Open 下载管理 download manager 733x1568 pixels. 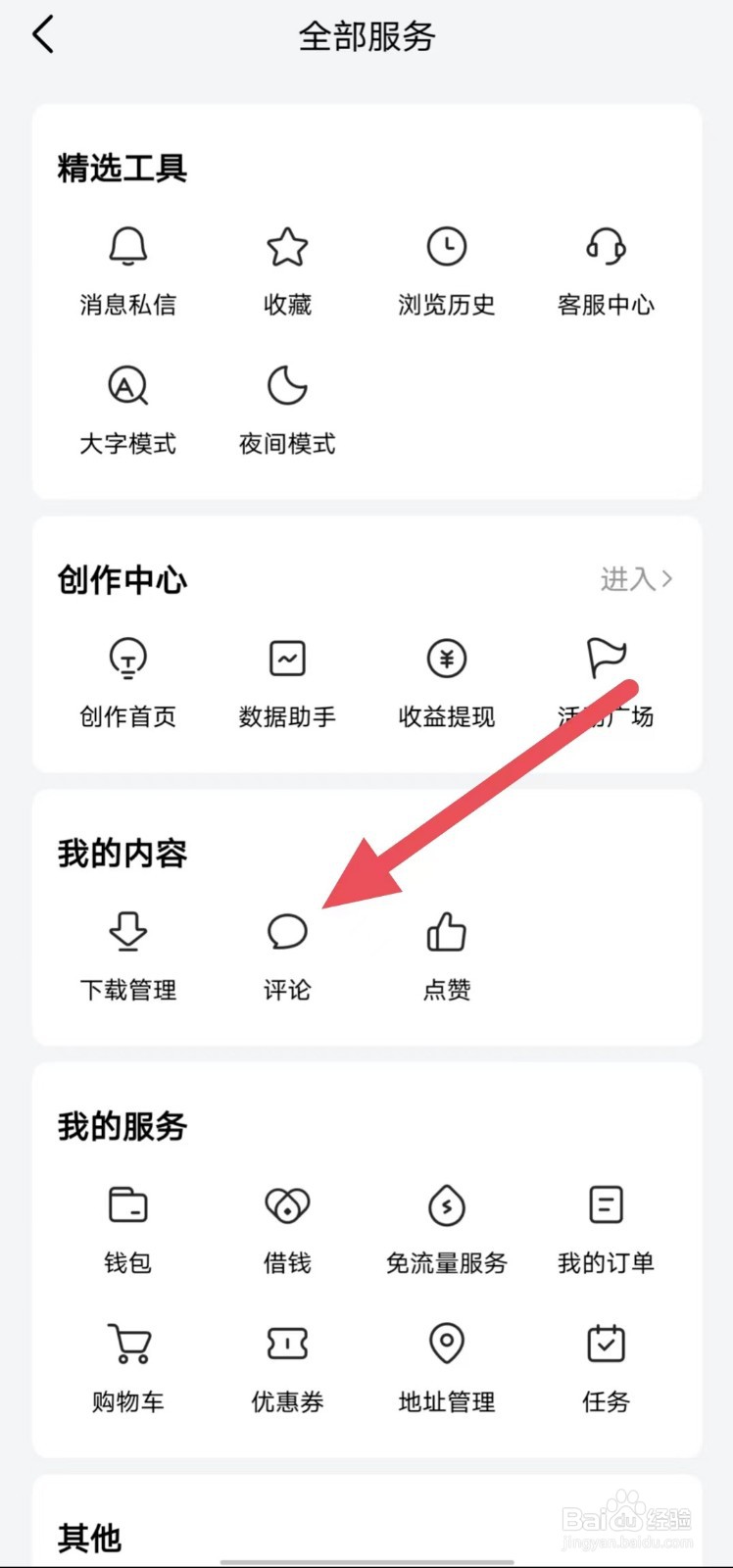[127, 955]
